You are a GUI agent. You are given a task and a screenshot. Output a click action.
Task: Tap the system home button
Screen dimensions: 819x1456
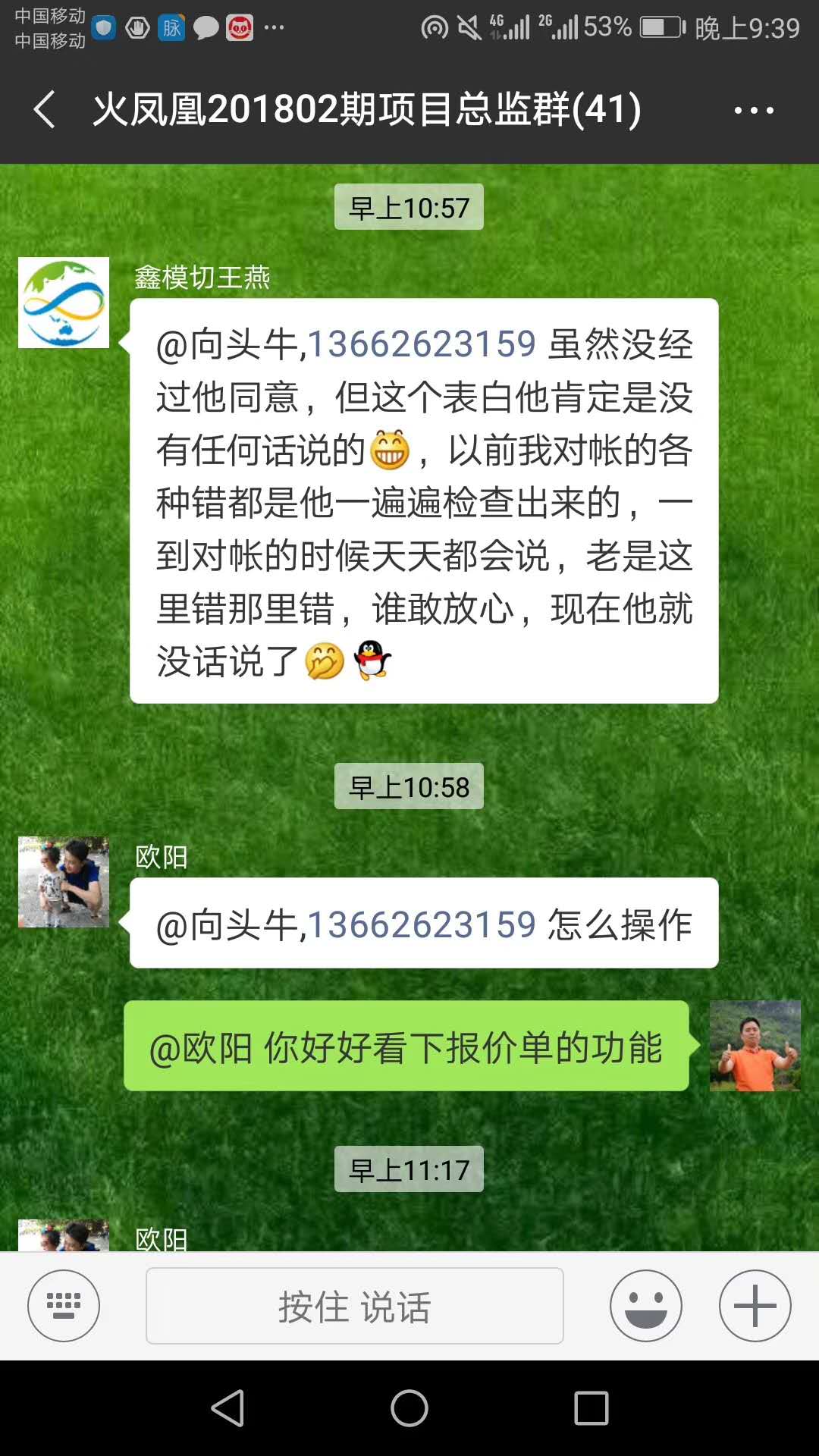[x=409, y=1408]
